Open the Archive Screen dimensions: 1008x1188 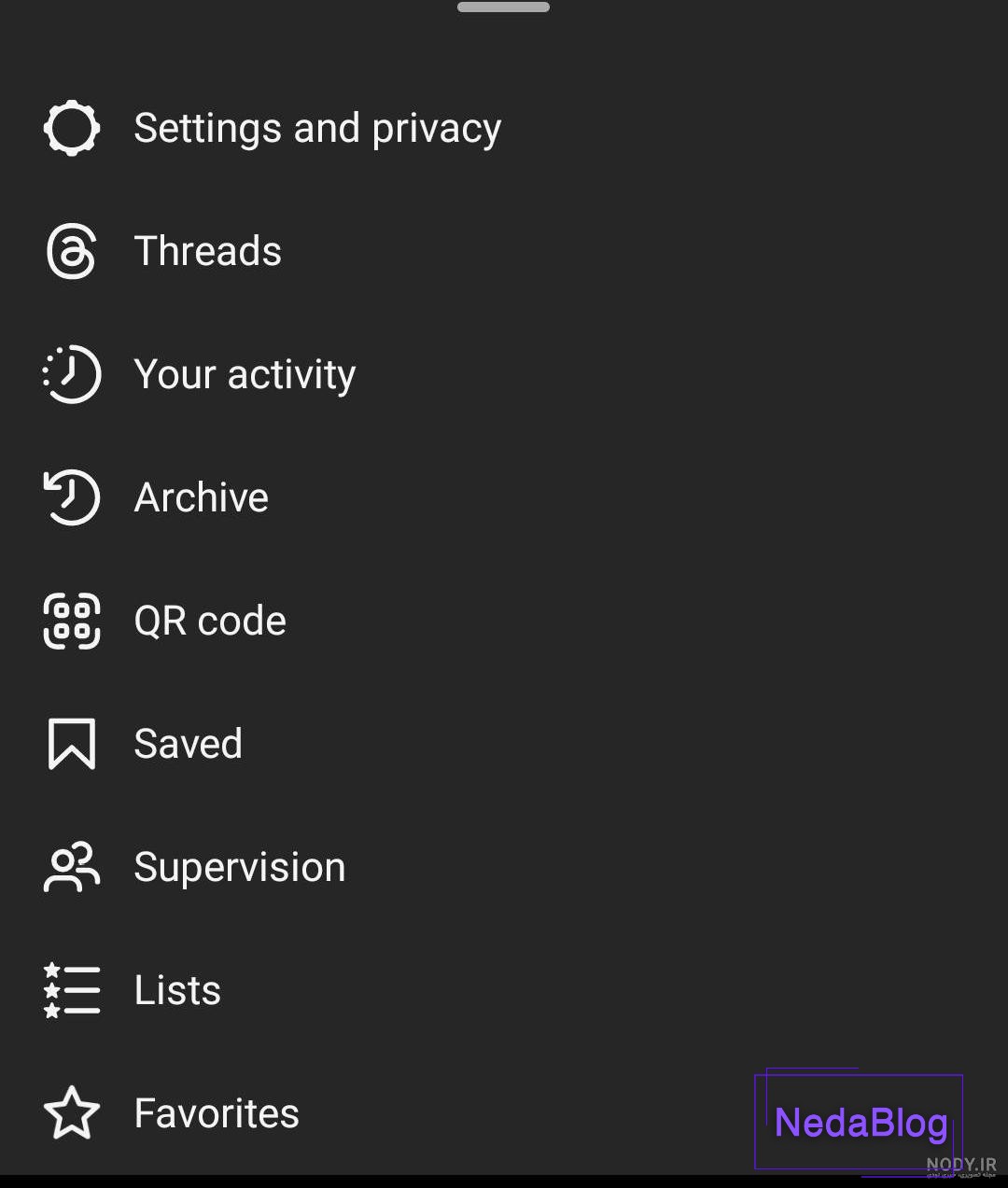click(x=201, y=497)
